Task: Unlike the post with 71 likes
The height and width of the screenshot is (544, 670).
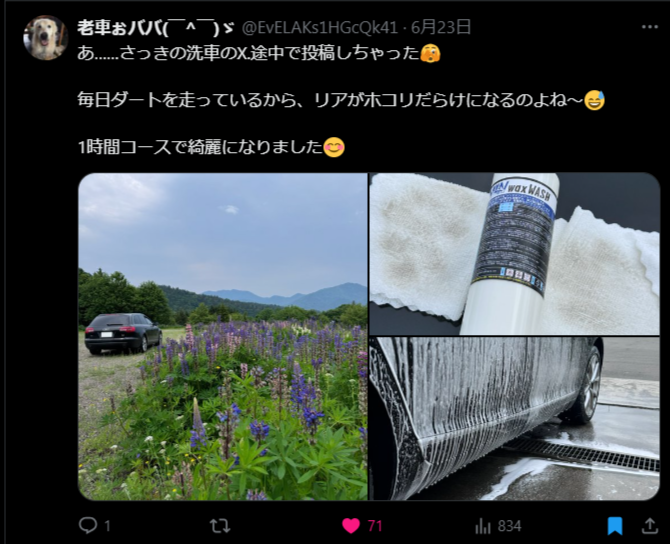Action: tap(351, 525)
